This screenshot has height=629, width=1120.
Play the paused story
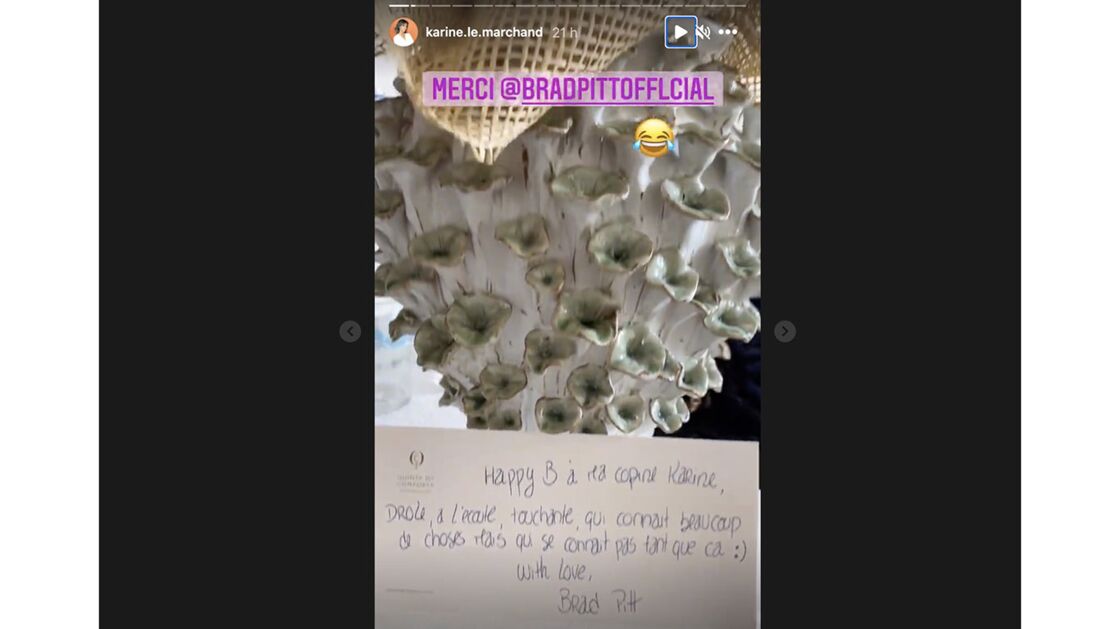681,32
